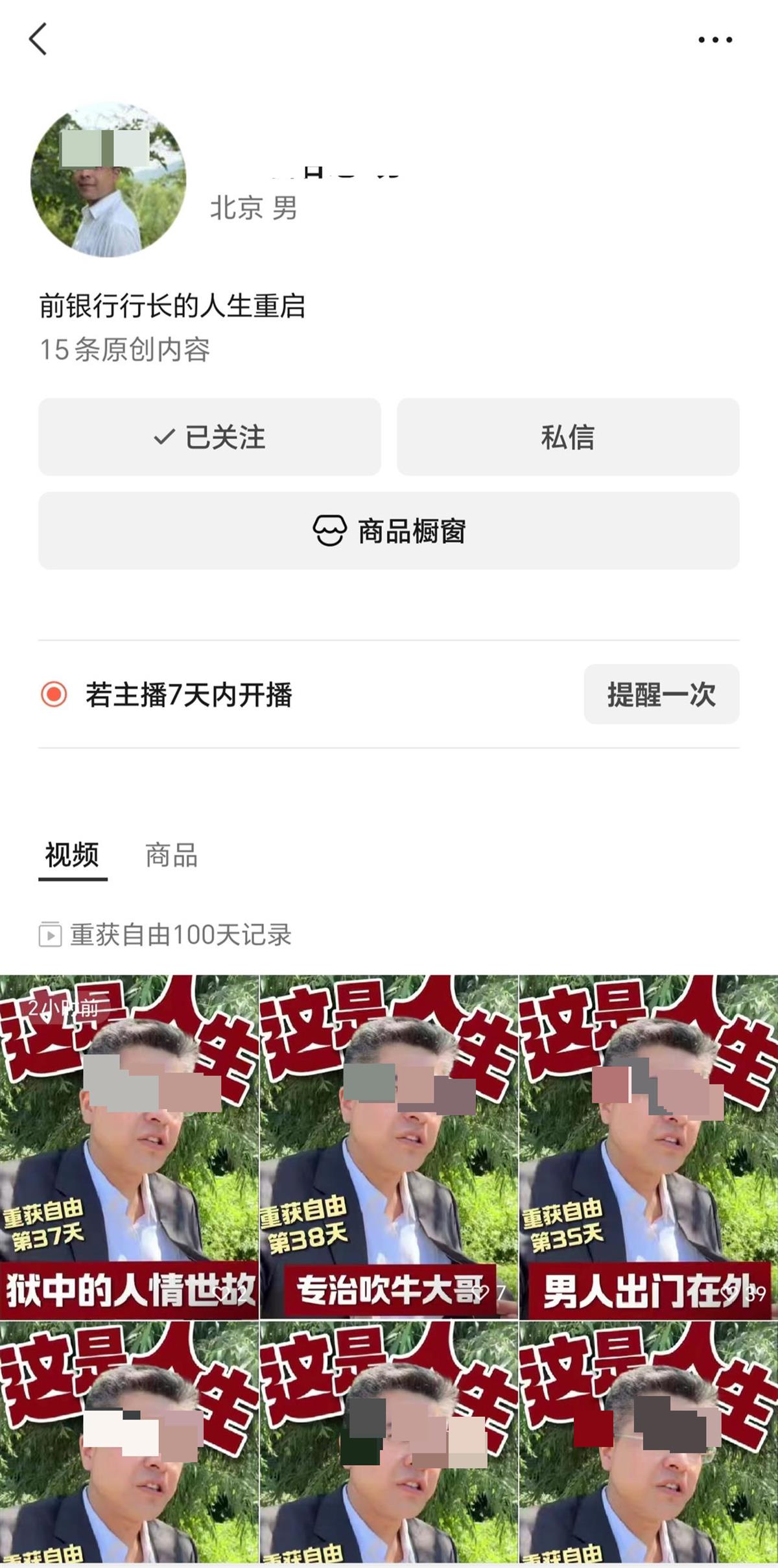This screenshot has width=778, height=1568.
Task: Click the red live-broadcast indicator dot
Action: click(x=56, y=695)
